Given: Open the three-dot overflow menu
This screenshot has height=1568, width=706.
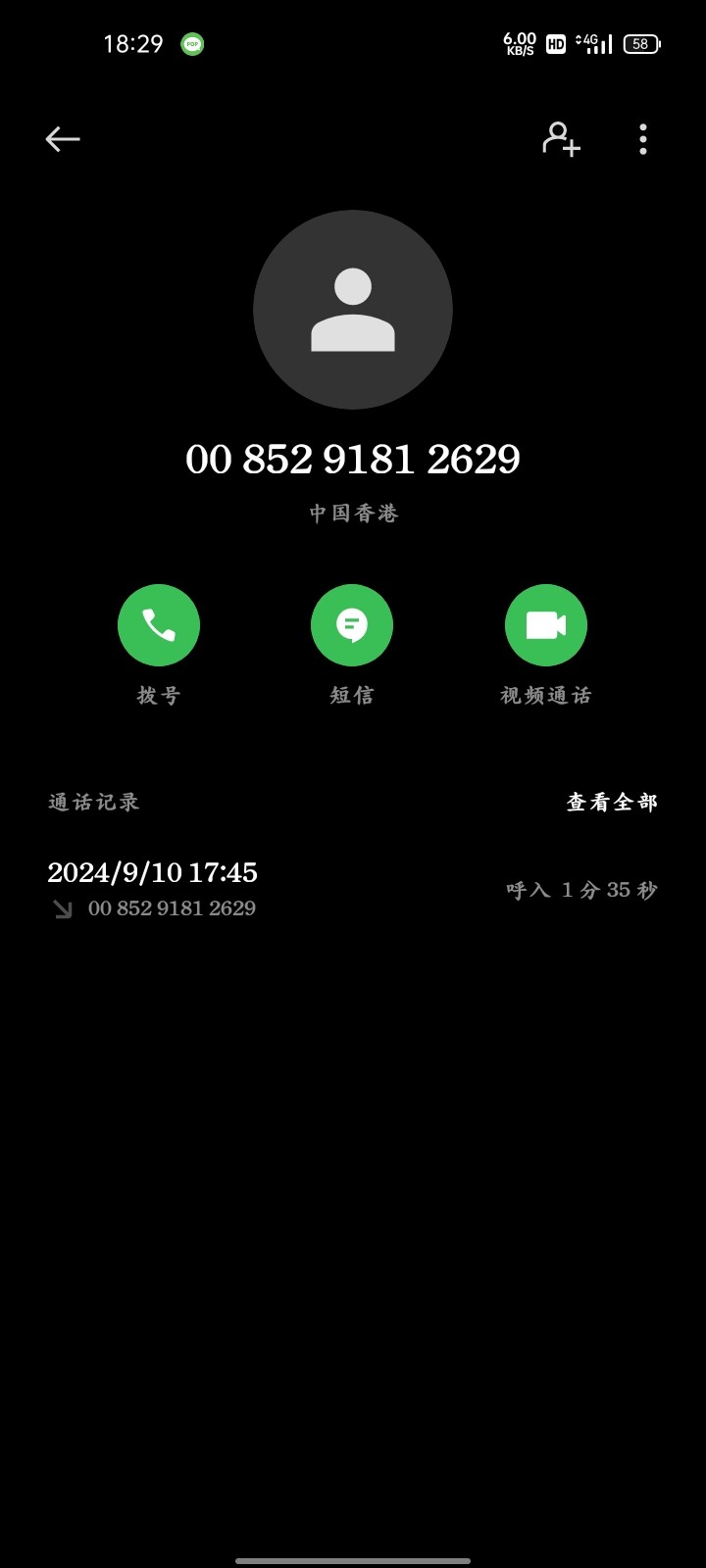Looking at the screenshot, I should 643,139.
